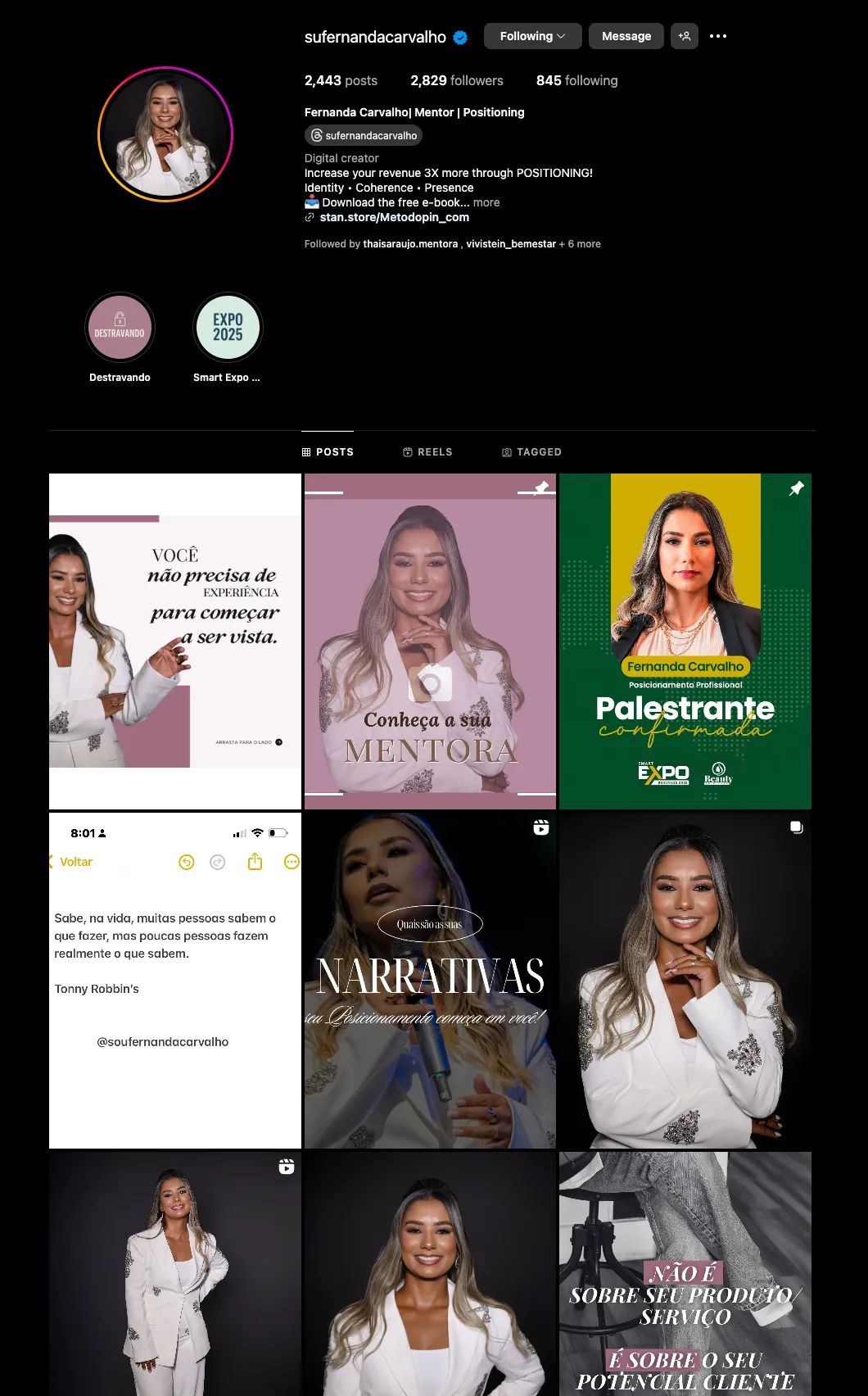Open the sufernandacarvalho Threads badge
868x1396 pixels.
tap(364, 135)
